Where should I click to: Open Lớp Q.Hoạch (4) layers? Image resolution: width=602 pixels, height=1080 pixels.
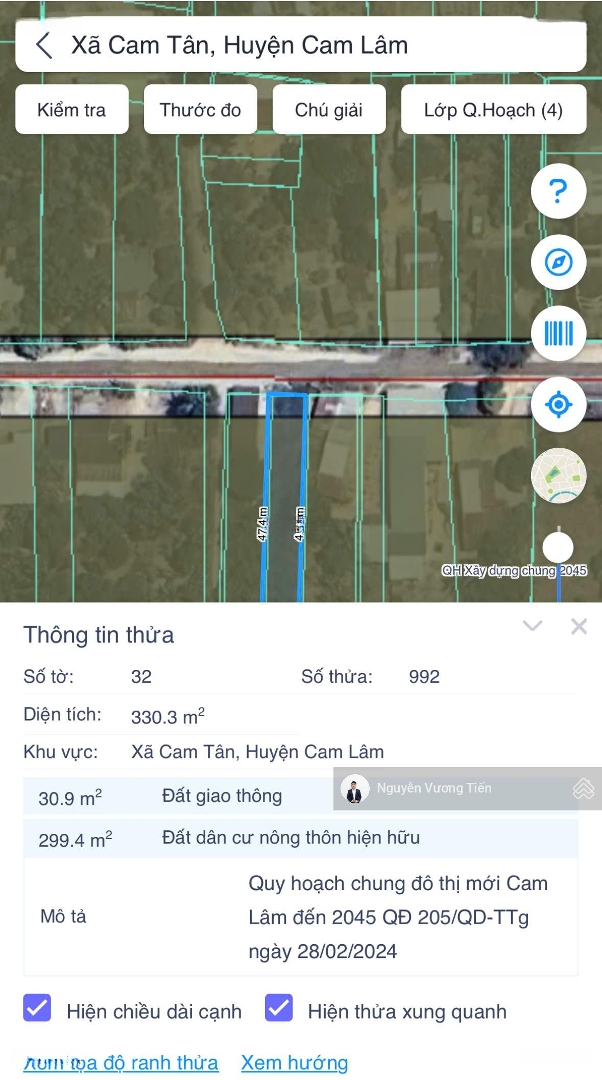tap(493, 110)
